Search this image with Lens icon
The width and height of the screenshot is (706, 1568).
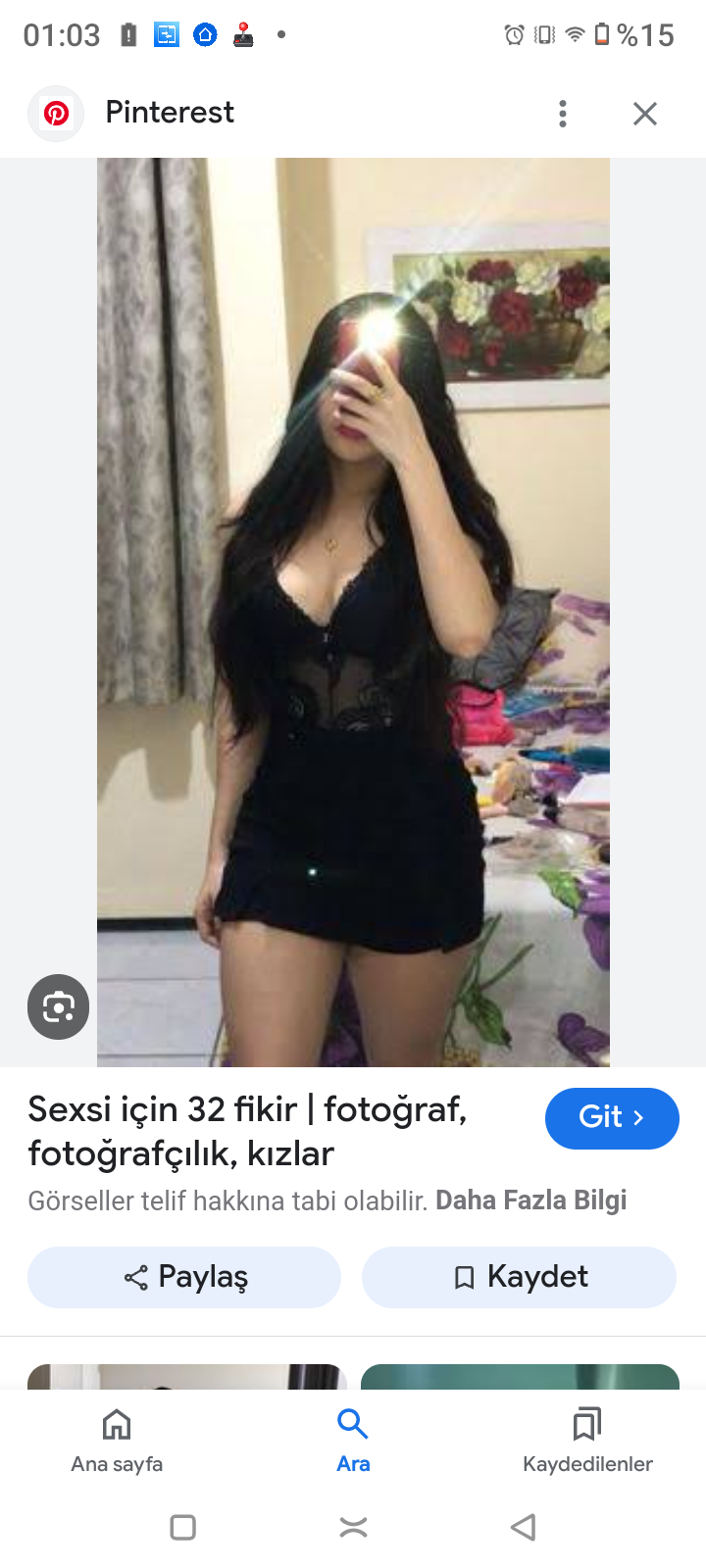point(58,1006)
